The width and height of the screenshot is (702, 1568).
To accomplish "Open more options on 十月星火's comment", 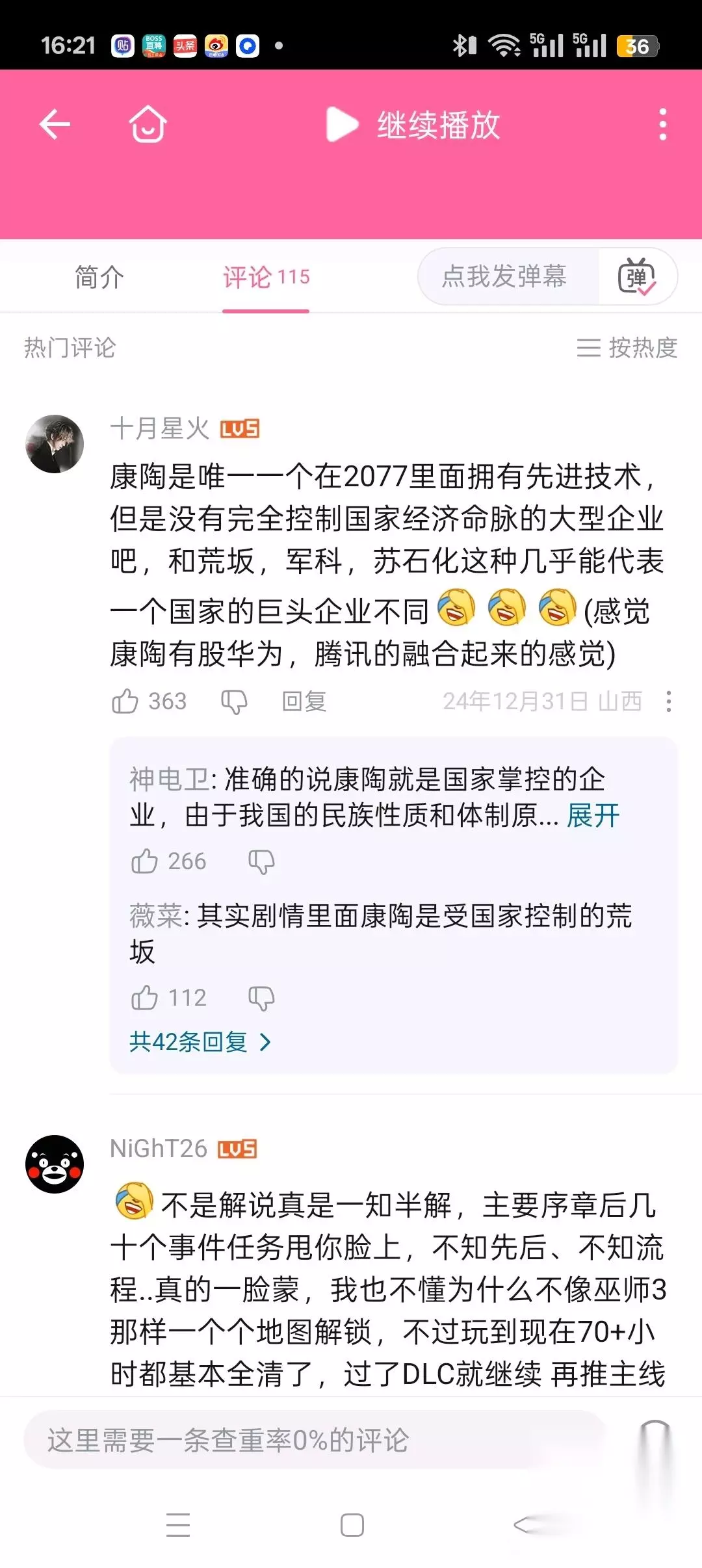I will coord(668,701).
